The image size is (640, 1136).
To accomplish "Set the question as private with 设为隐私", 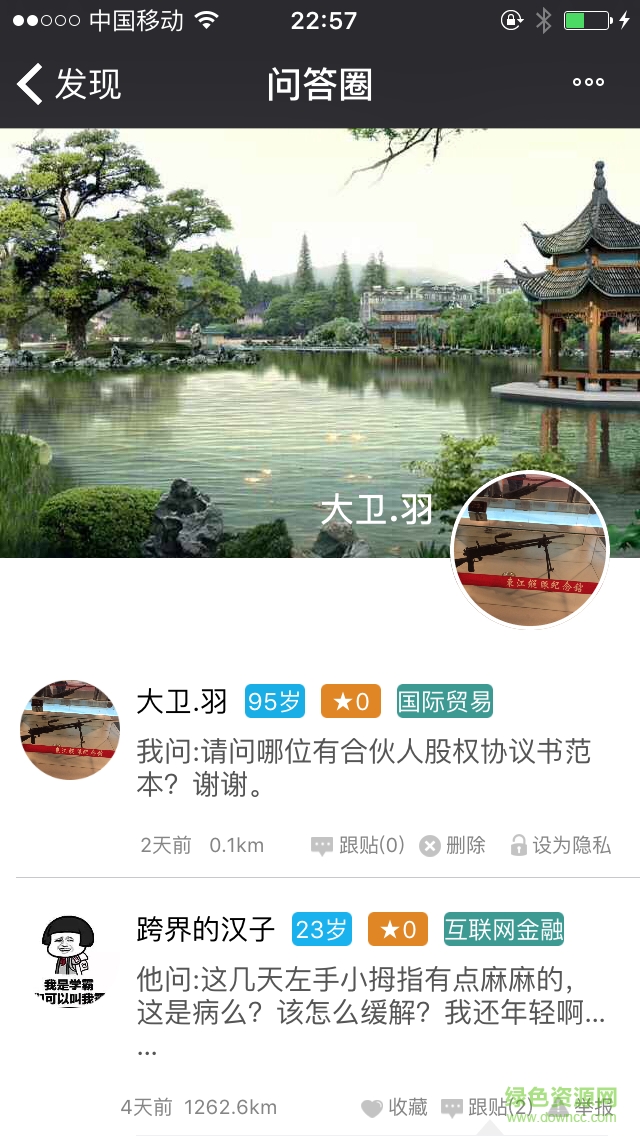I will [561, 846].
